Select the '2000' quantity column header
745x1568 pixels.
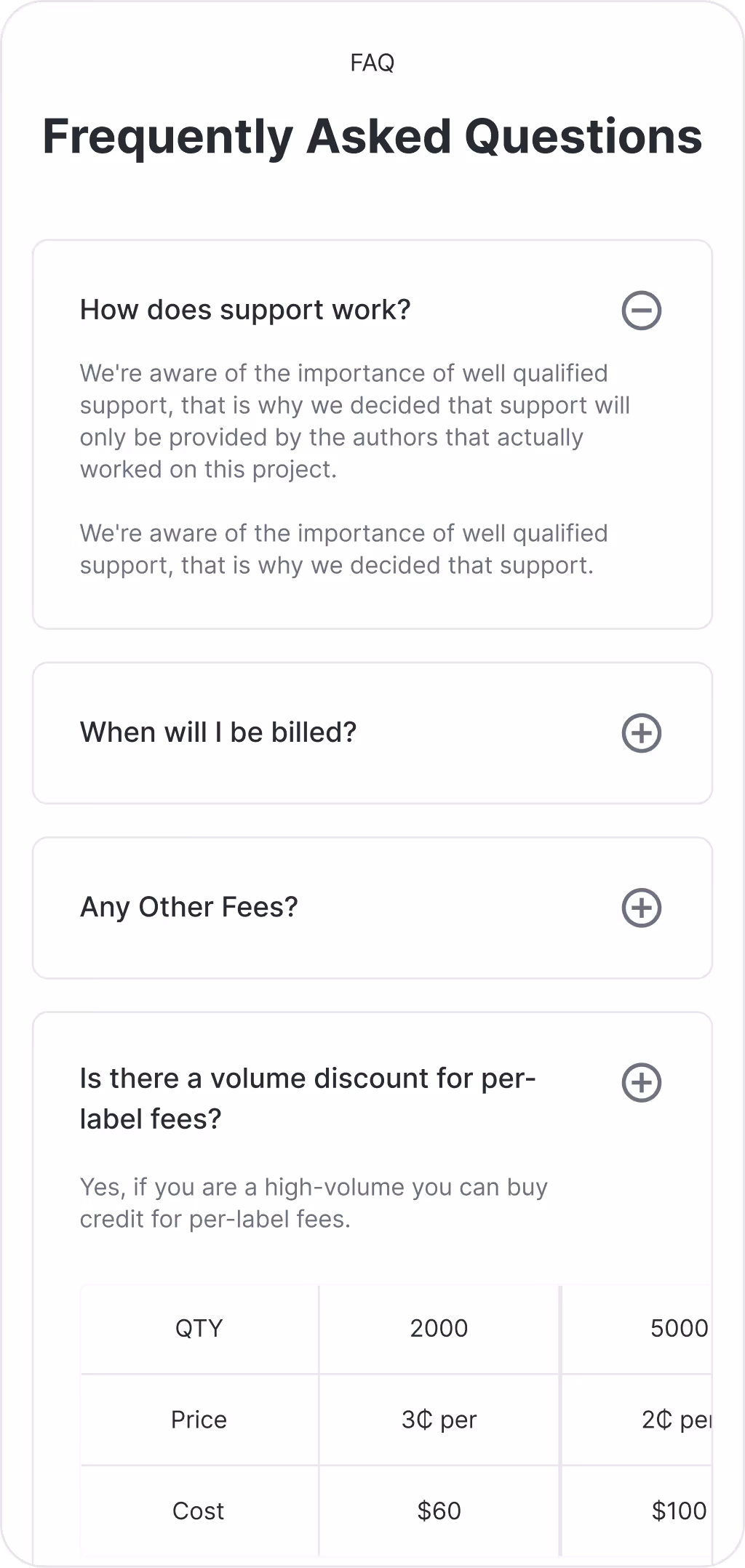(x=439, y=1328)
